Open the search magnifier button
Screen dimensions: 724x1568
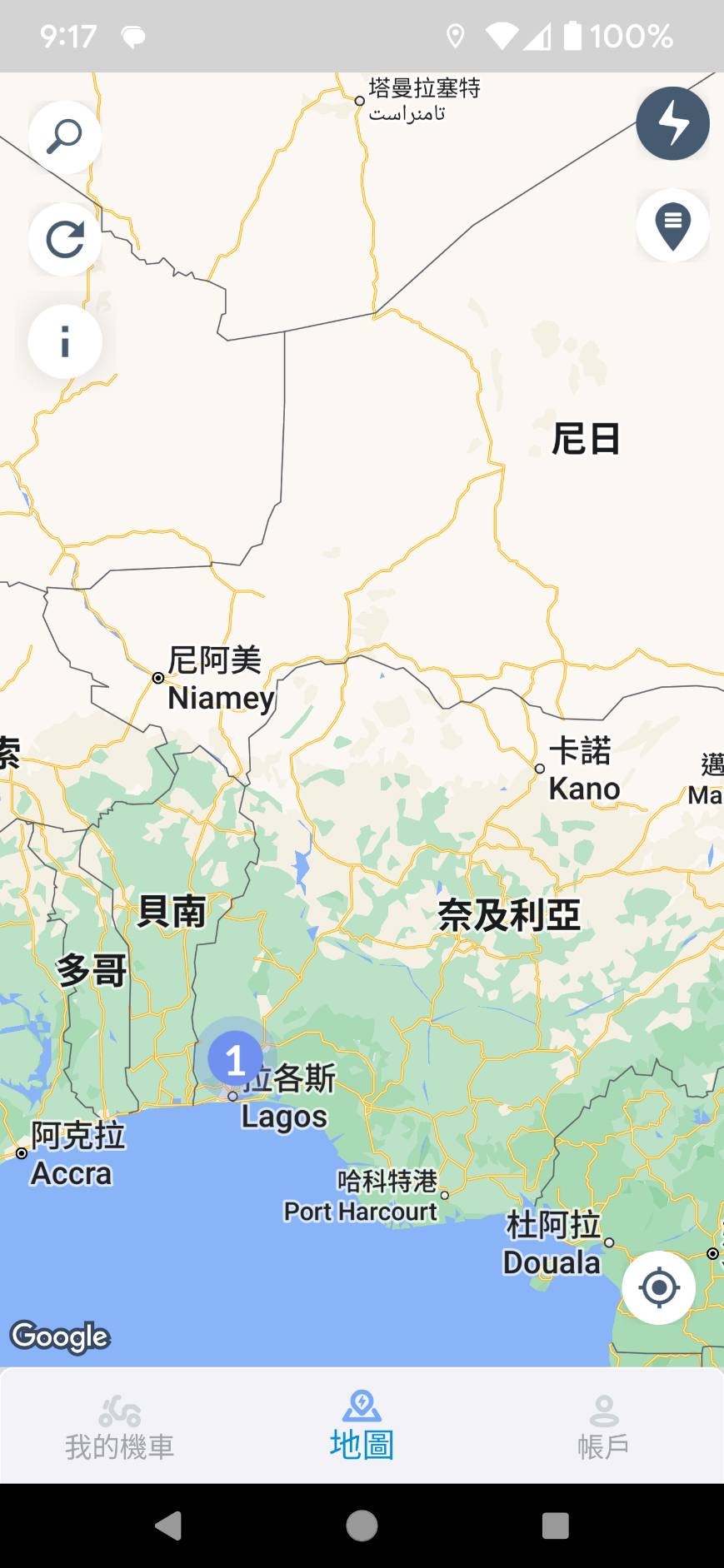[65, 137]
